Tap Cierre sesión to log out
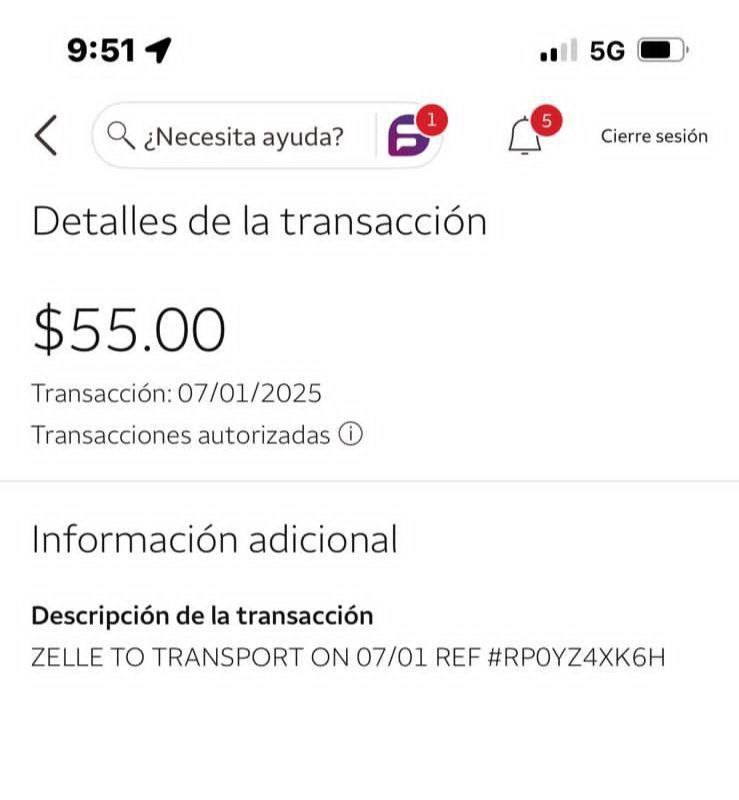The width and height of the screenshot is (739, 800). coord(654,136)
